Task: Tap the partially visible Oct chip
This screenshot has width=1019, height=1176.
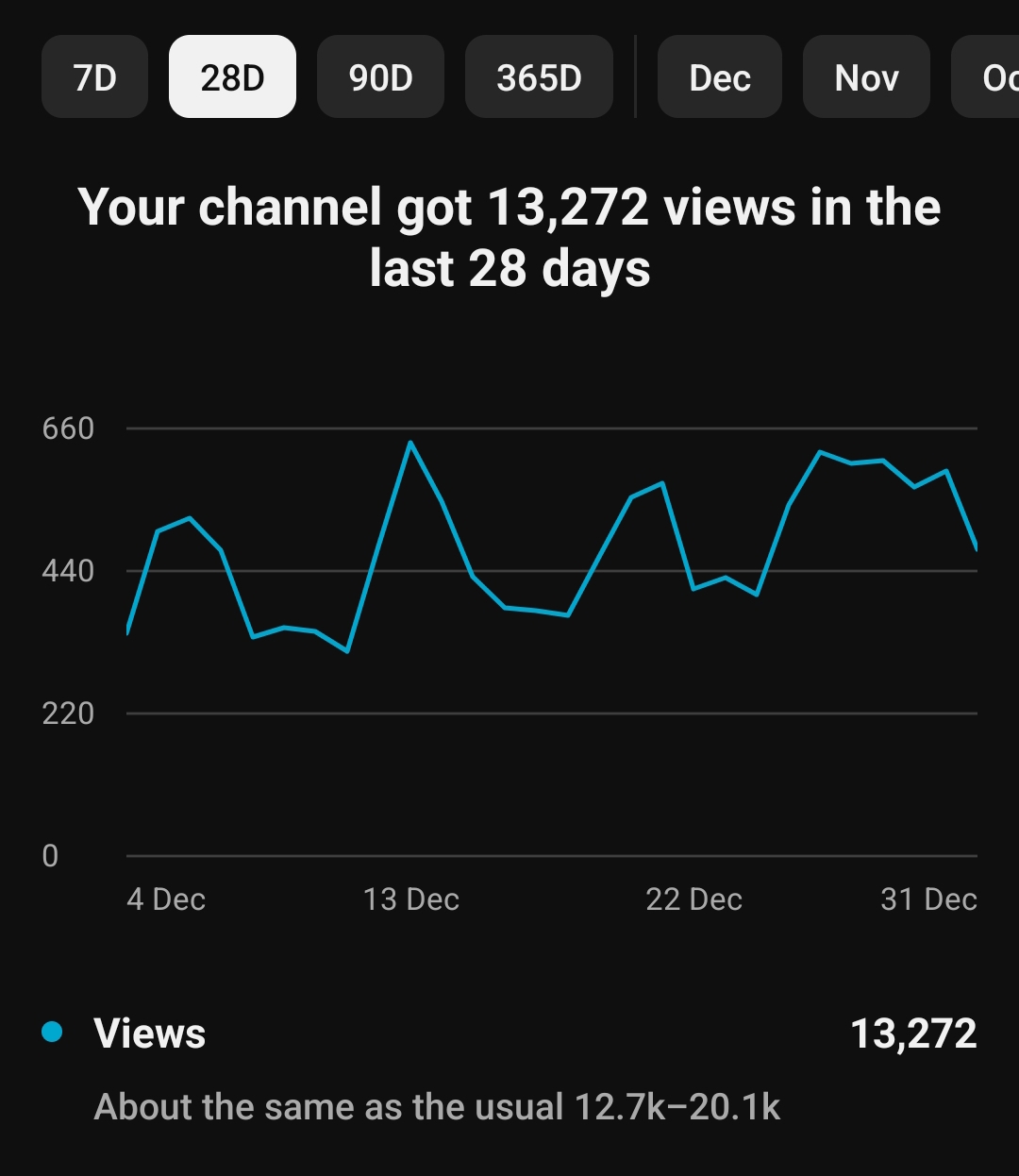Action: click(x=993, y=77)
